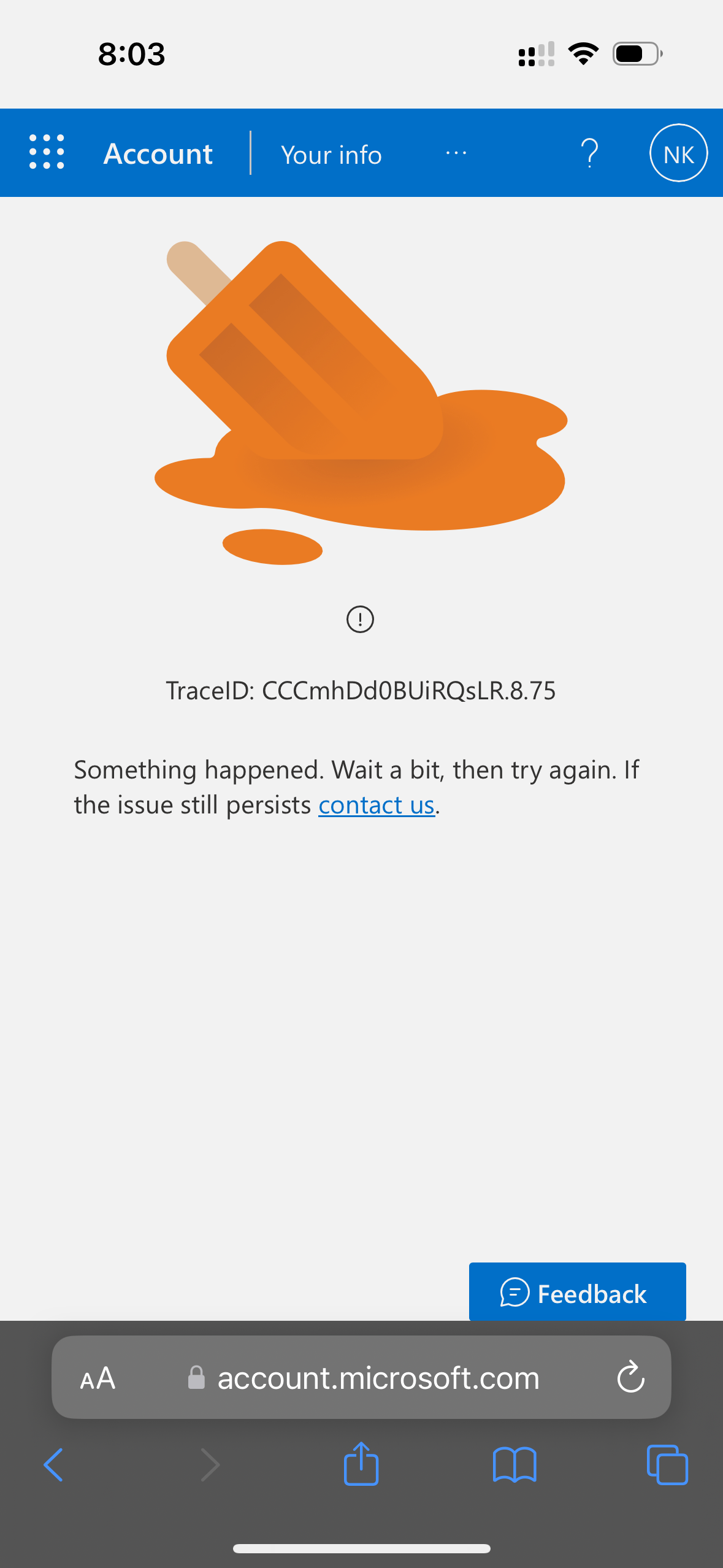Viewport: 723px width, 1568px height.
Task: Switch to the Your info tab
Action: (331, 155)
